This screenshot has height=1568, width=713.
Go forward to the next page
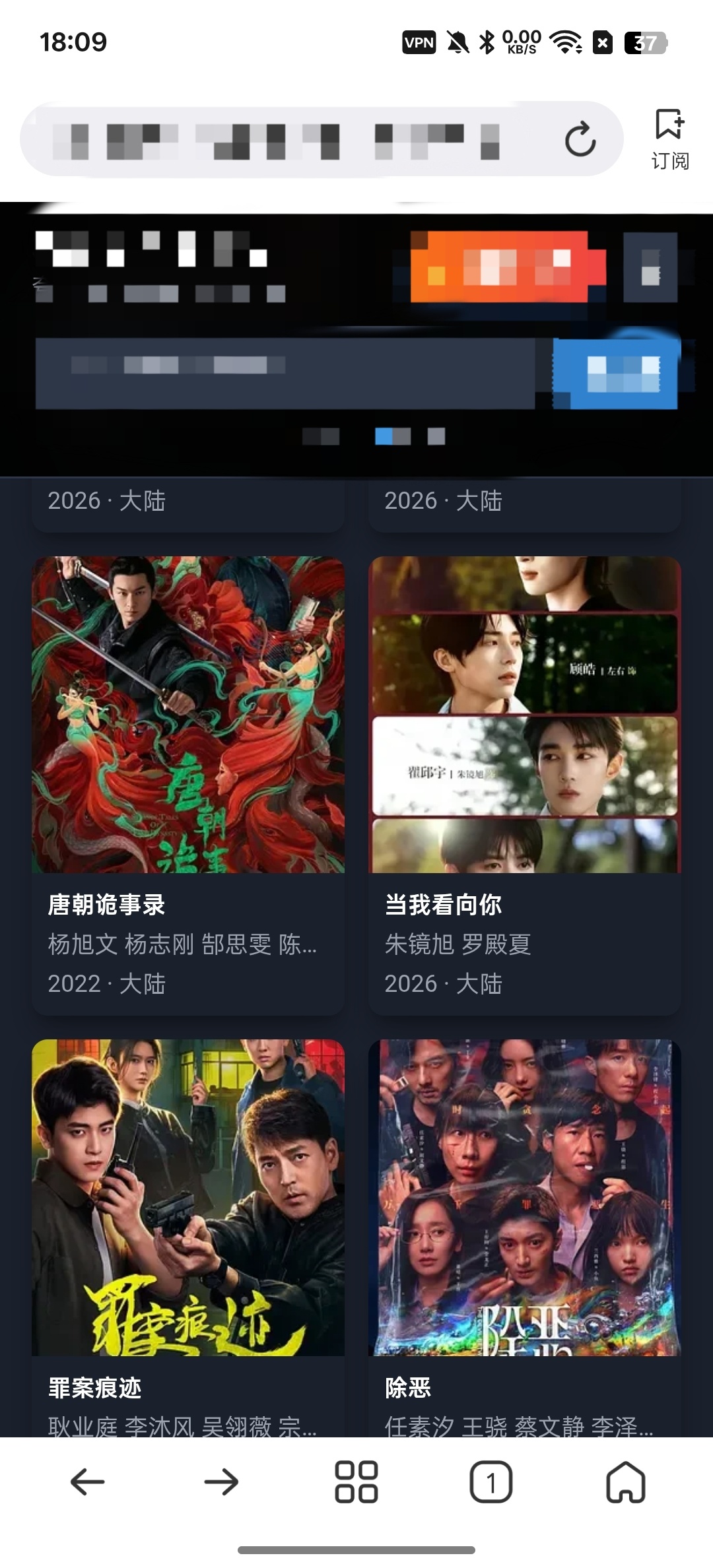click(221, 1482)
